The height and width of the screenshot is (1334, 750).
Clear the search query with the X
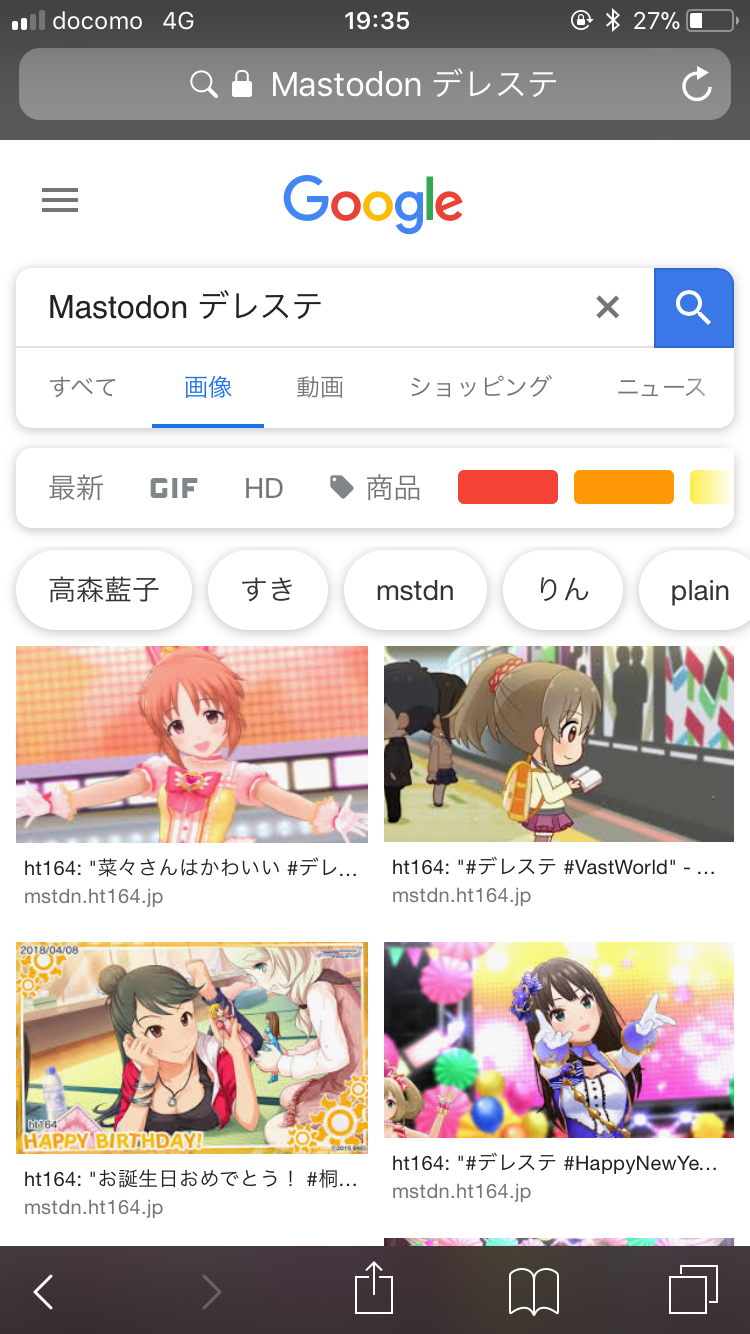coord(607,307)
